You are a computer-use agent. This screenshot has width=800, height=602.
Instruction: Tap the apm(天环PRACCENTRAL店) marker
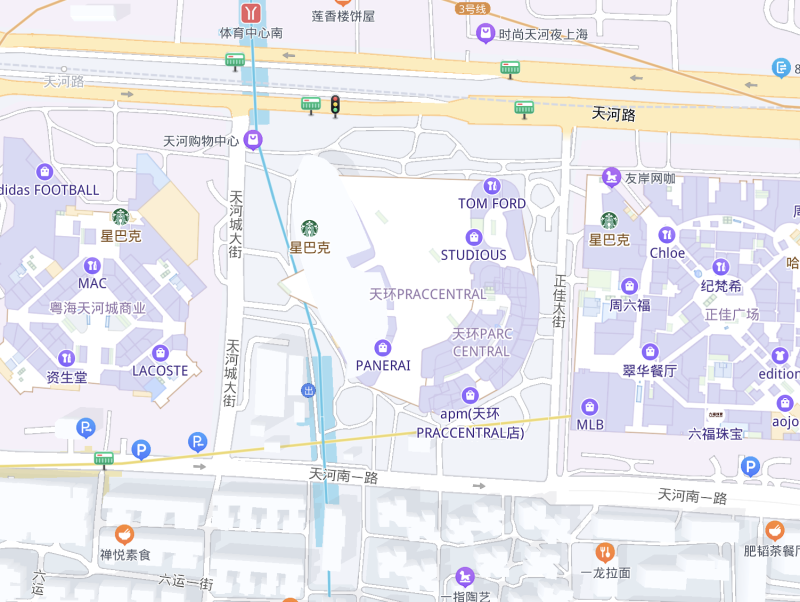(470, 395)
